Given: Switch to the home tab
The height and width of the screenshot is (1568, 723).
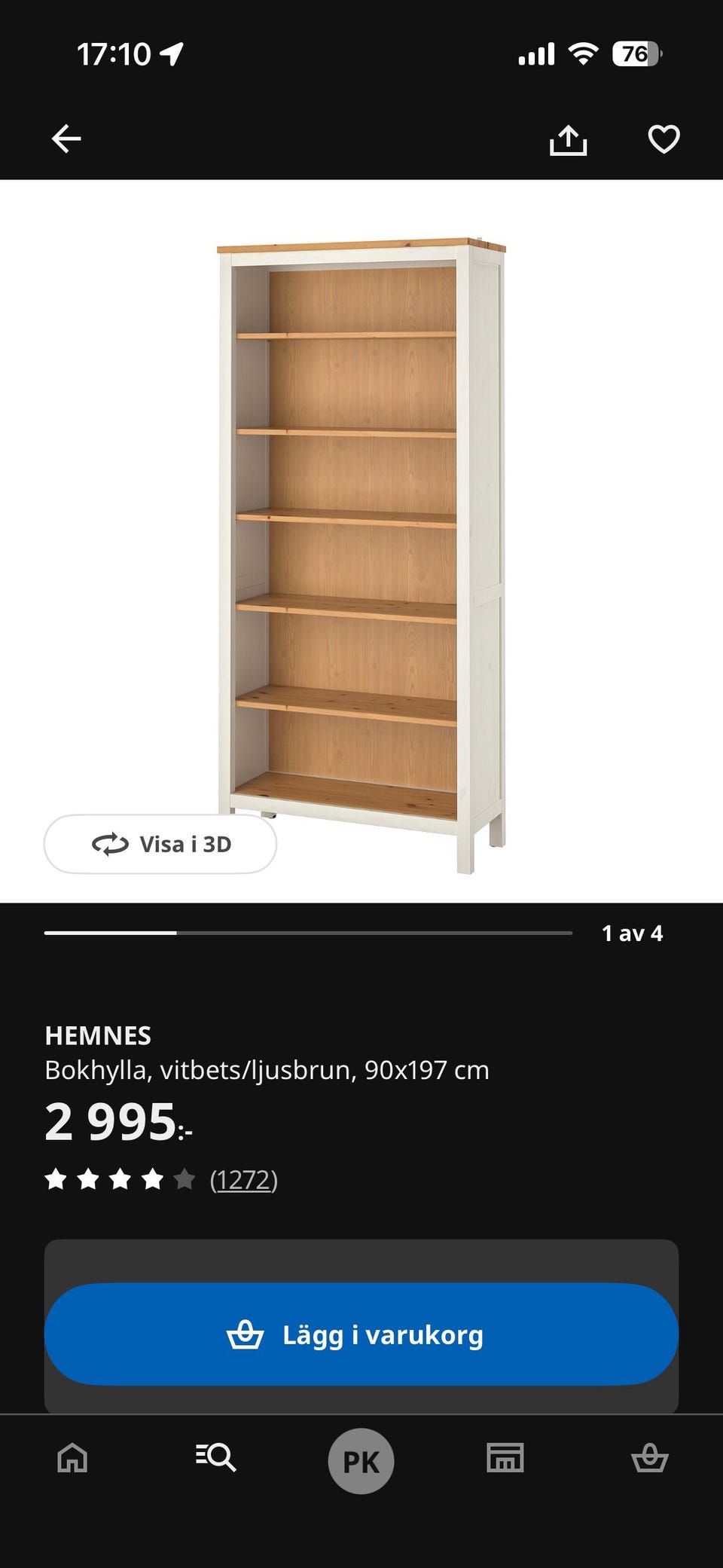Looking at the screenshot, I should pos(72,1457).
